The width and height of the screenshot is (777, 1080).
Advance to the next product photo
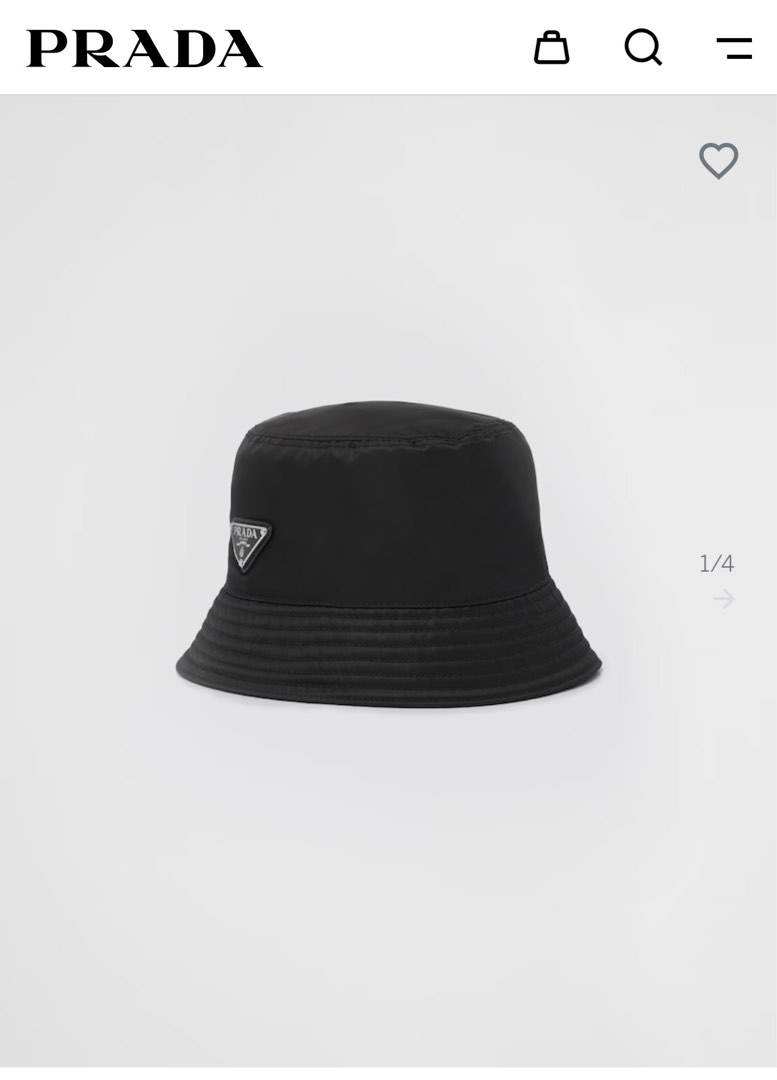pos(723,599)
